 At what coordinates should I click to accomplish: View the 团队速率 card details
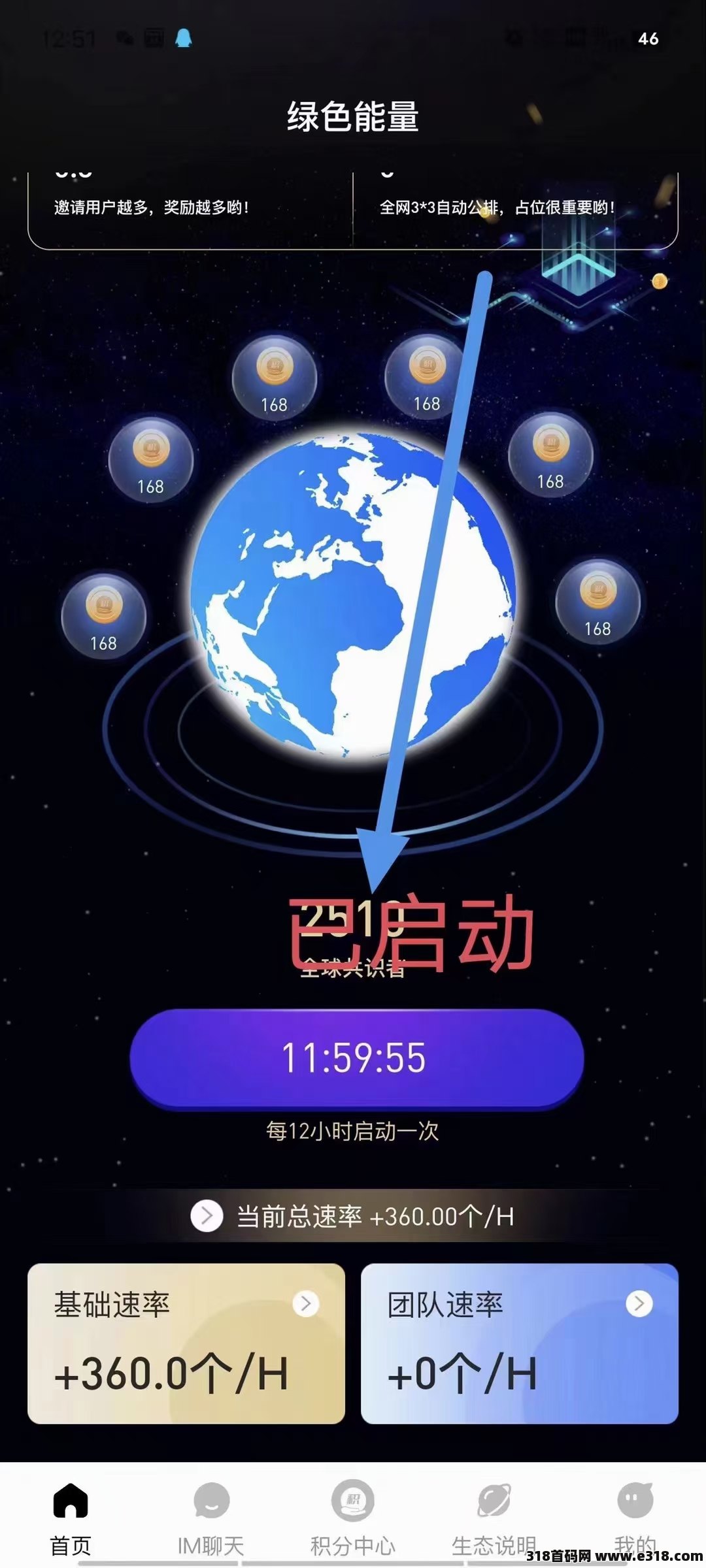click(x=519, y=1343)
